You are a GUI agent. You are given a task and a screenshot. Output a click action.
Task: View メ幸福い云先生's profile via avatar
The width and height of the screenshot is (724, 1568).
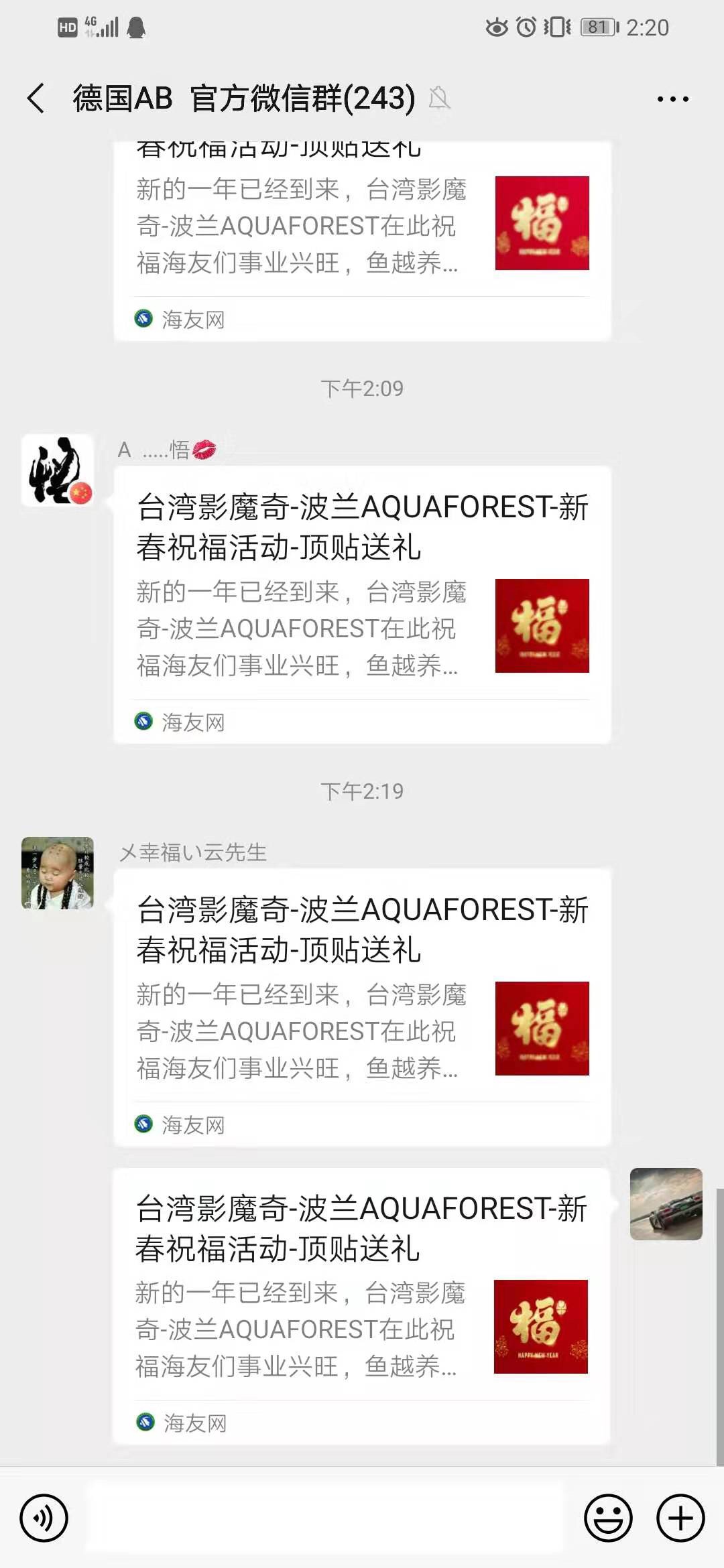click(x=58, y=872)
